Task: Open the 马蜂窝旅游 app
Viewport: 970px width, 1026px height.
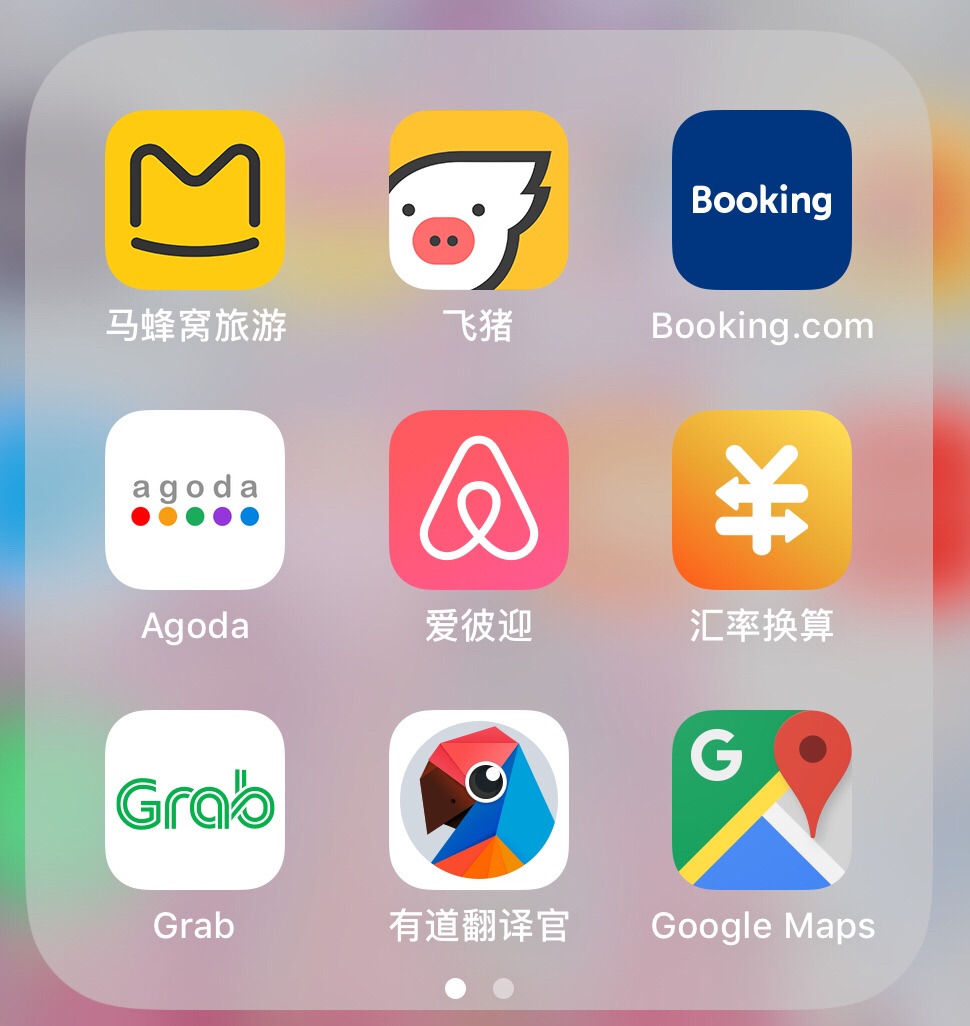Action: pyautogui.click(x=195, y=200)
